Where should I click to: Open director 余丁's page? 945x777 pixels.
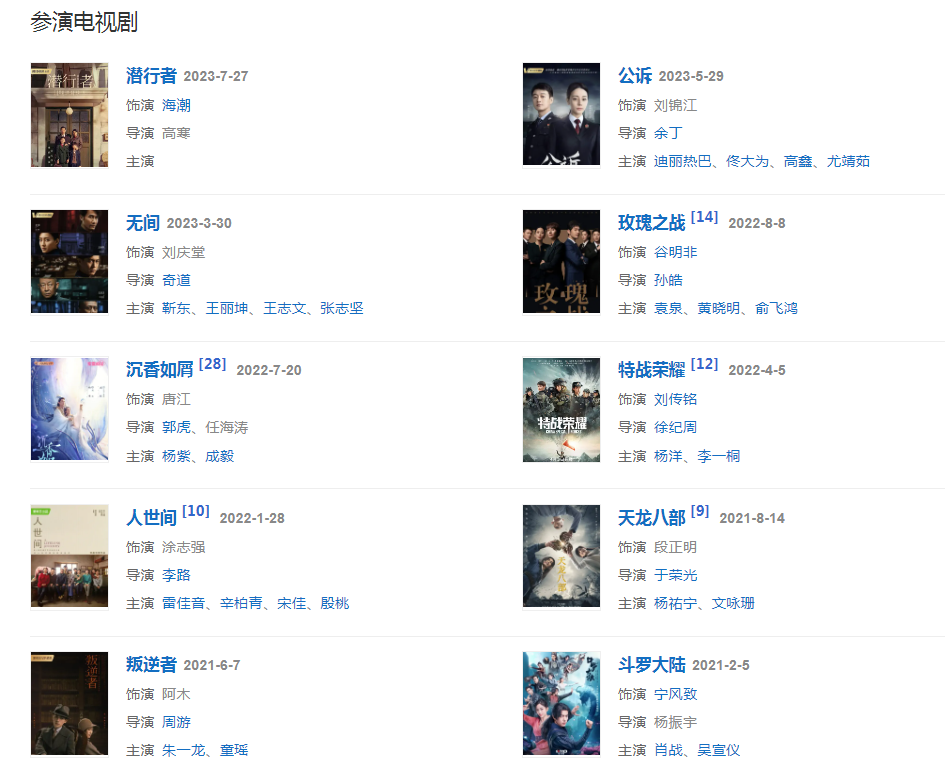[x=667, y=133]
